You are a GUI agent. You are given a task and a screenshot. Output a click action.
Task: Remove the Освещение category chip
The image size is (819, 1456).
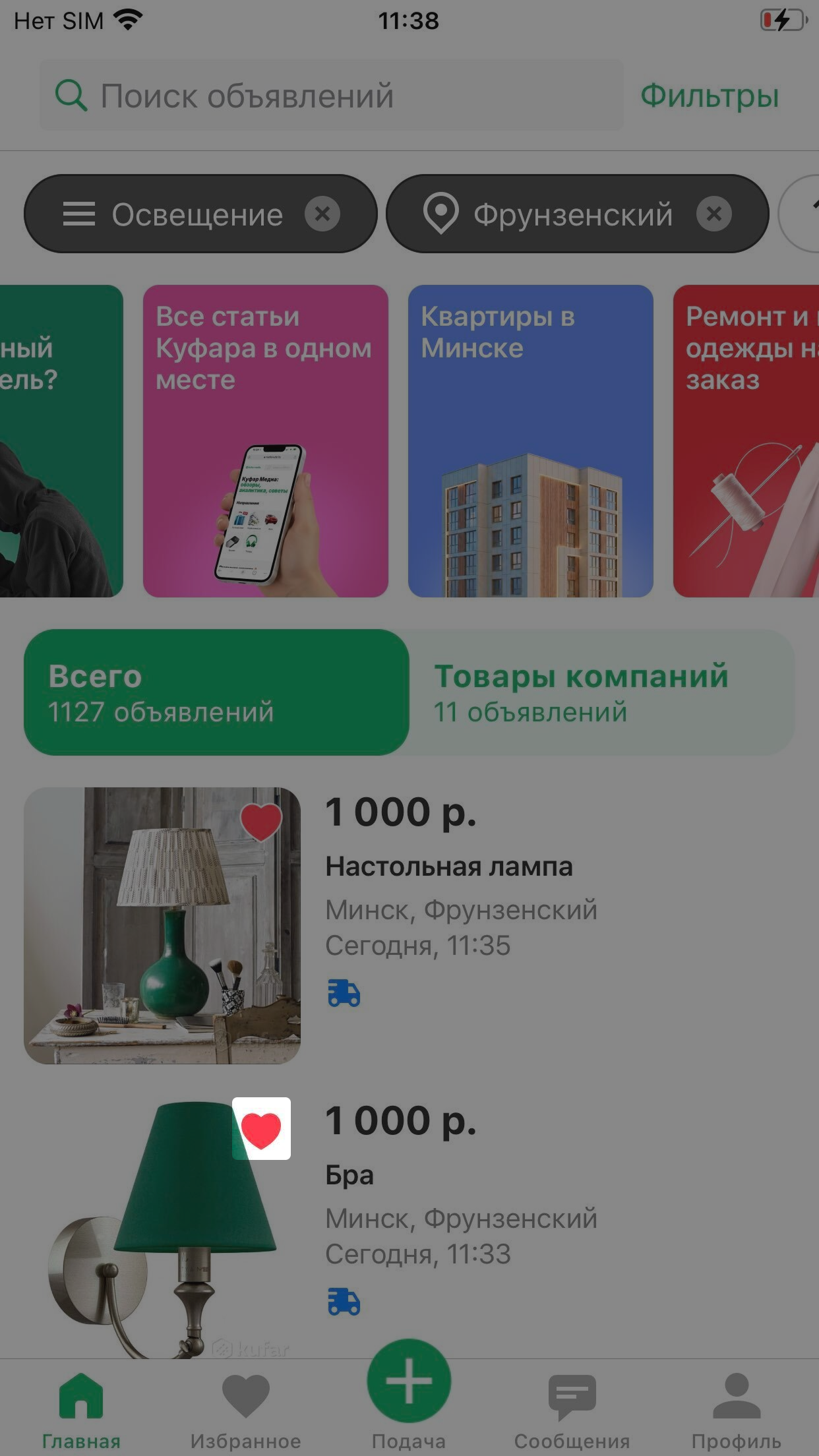tap(322, 214)
